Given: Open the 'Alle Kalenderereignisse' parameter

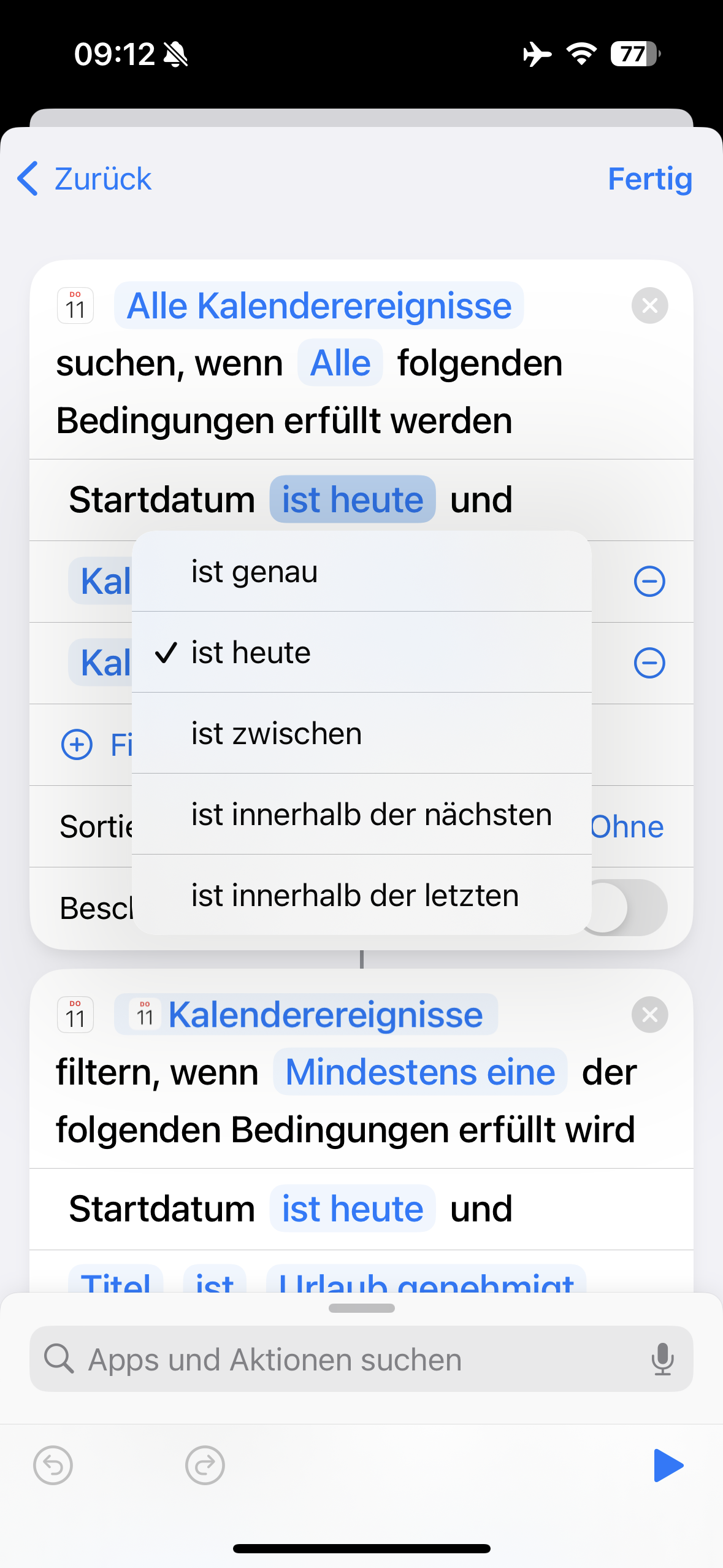Looking at the screenshot, I should (318, 306).
